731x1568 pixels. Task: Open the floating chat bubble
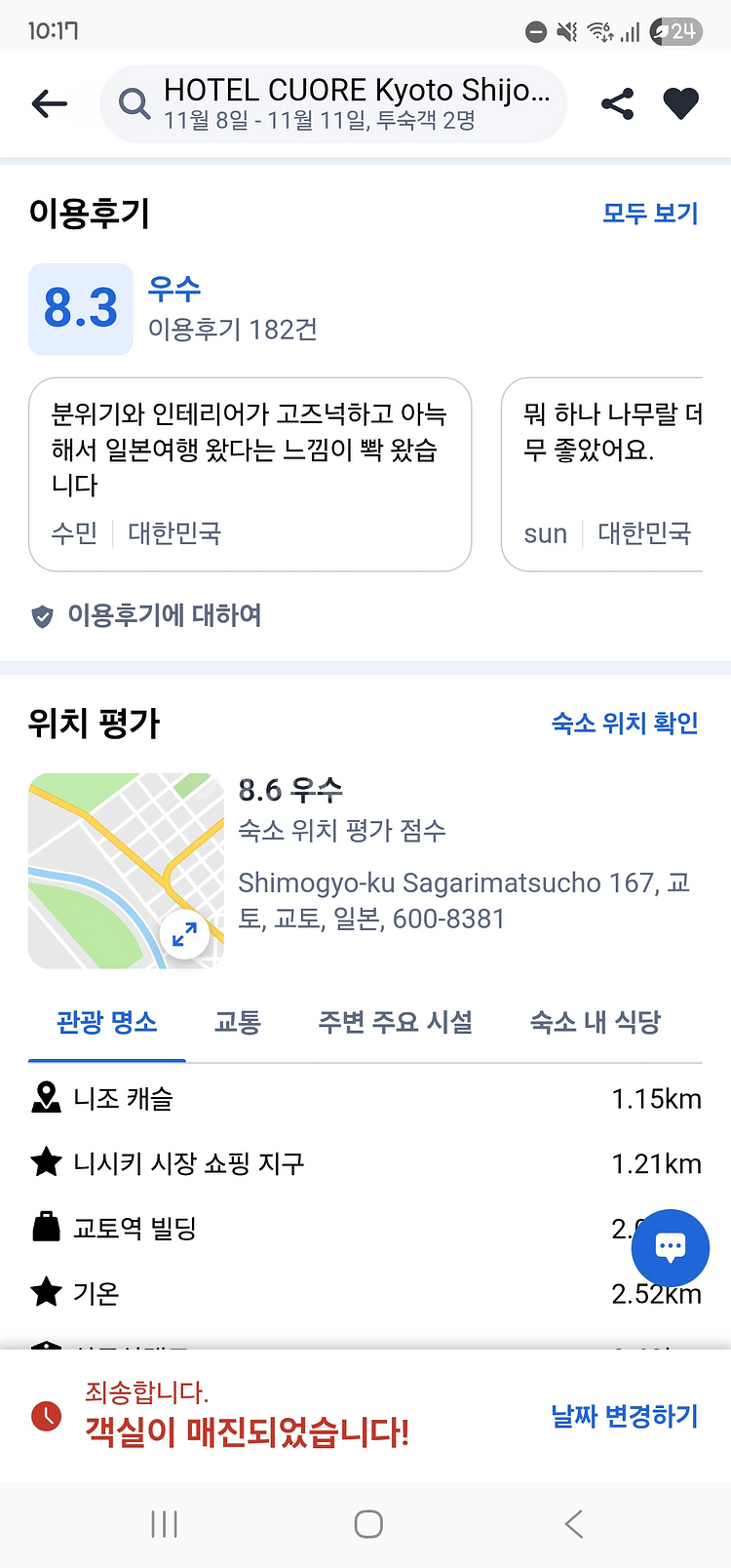[671, 1248]
